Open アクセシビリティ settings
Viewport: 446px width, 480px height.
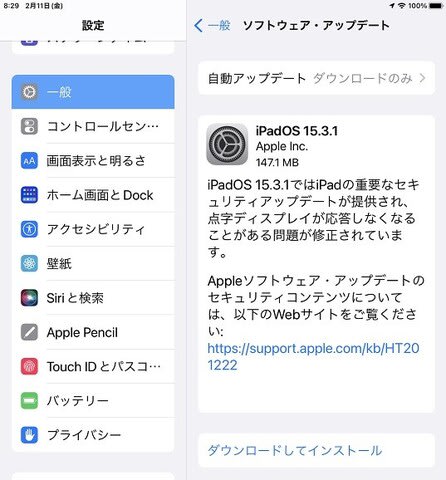93,229
